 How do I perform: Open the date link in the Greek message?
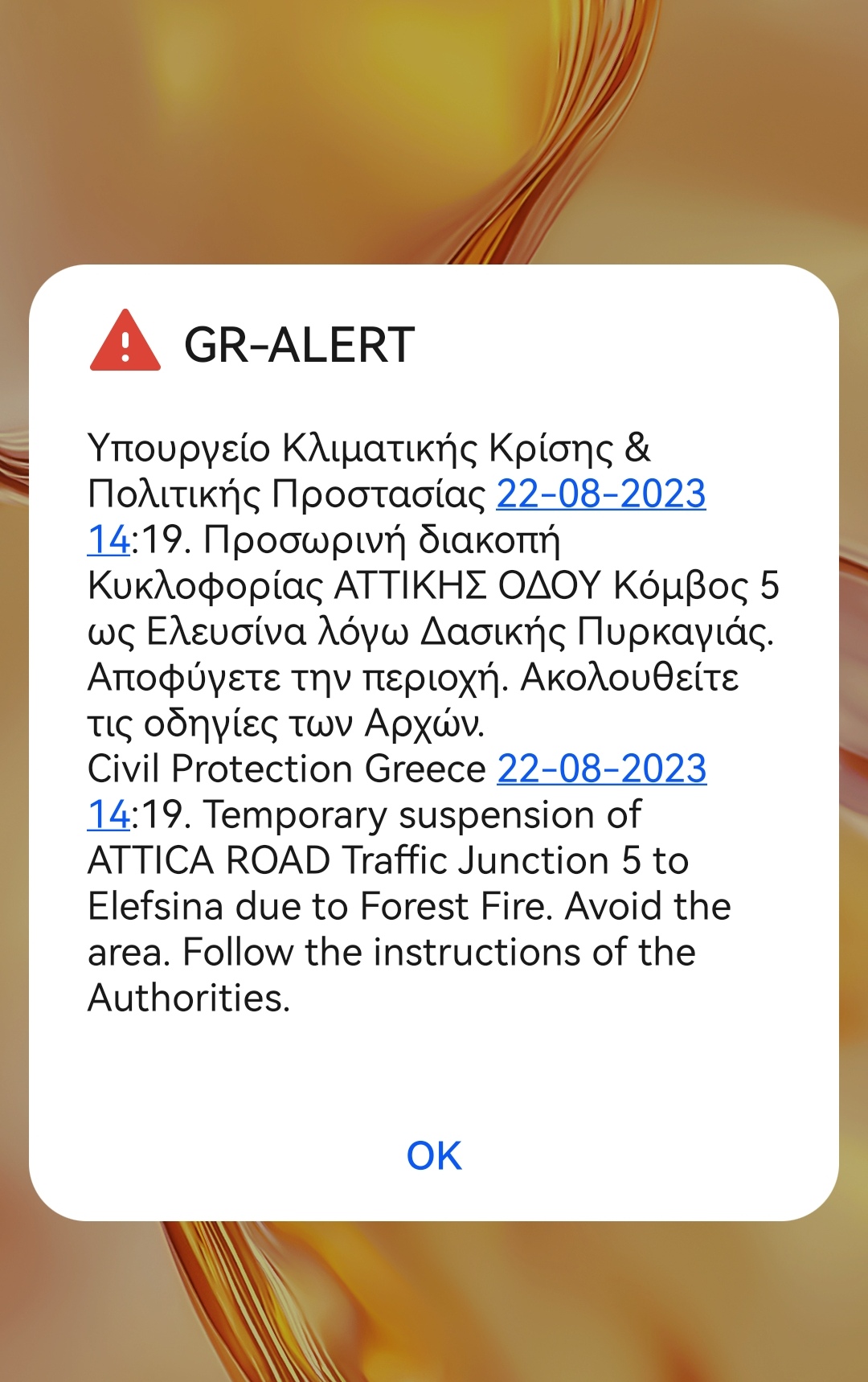600,494
